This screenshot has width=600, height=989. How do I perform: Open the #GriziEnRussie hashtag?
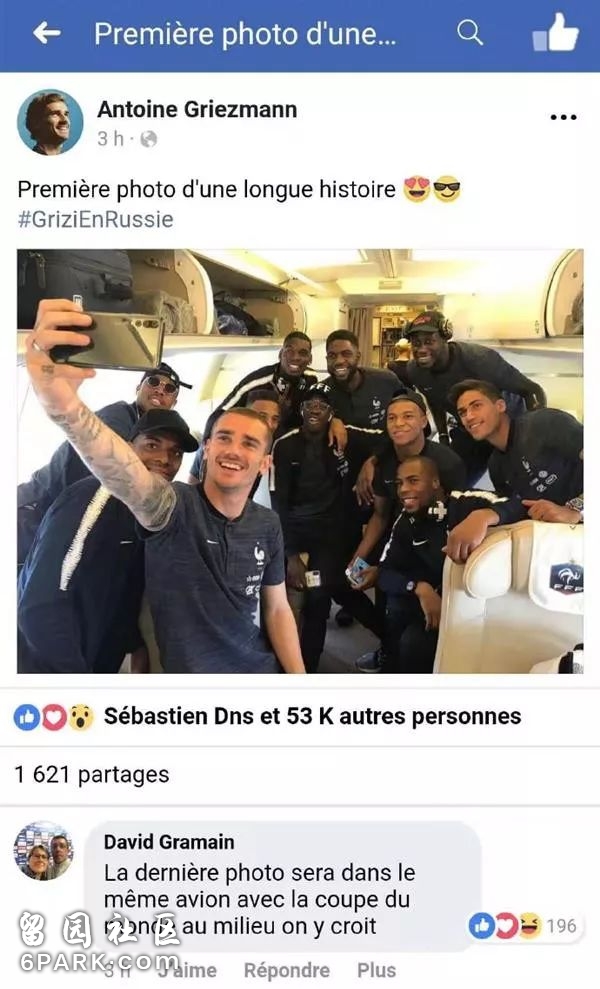[x=95, y=220]
